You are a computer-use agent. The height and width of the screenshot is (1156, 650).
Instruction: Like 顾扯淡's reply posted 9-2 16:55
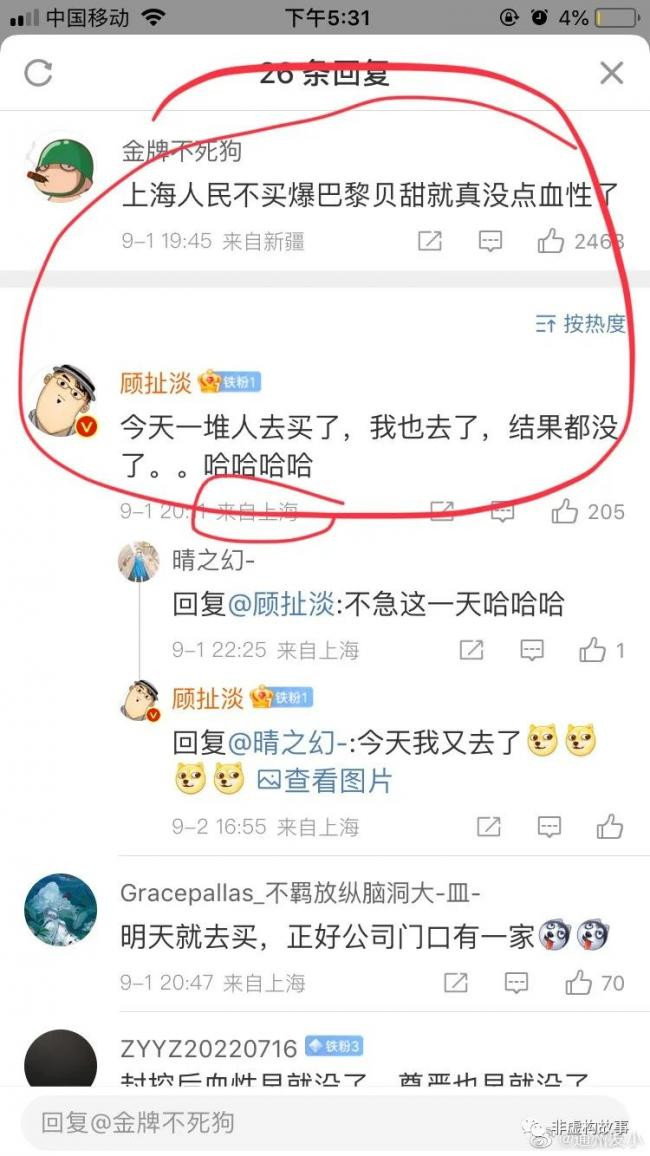609,827
